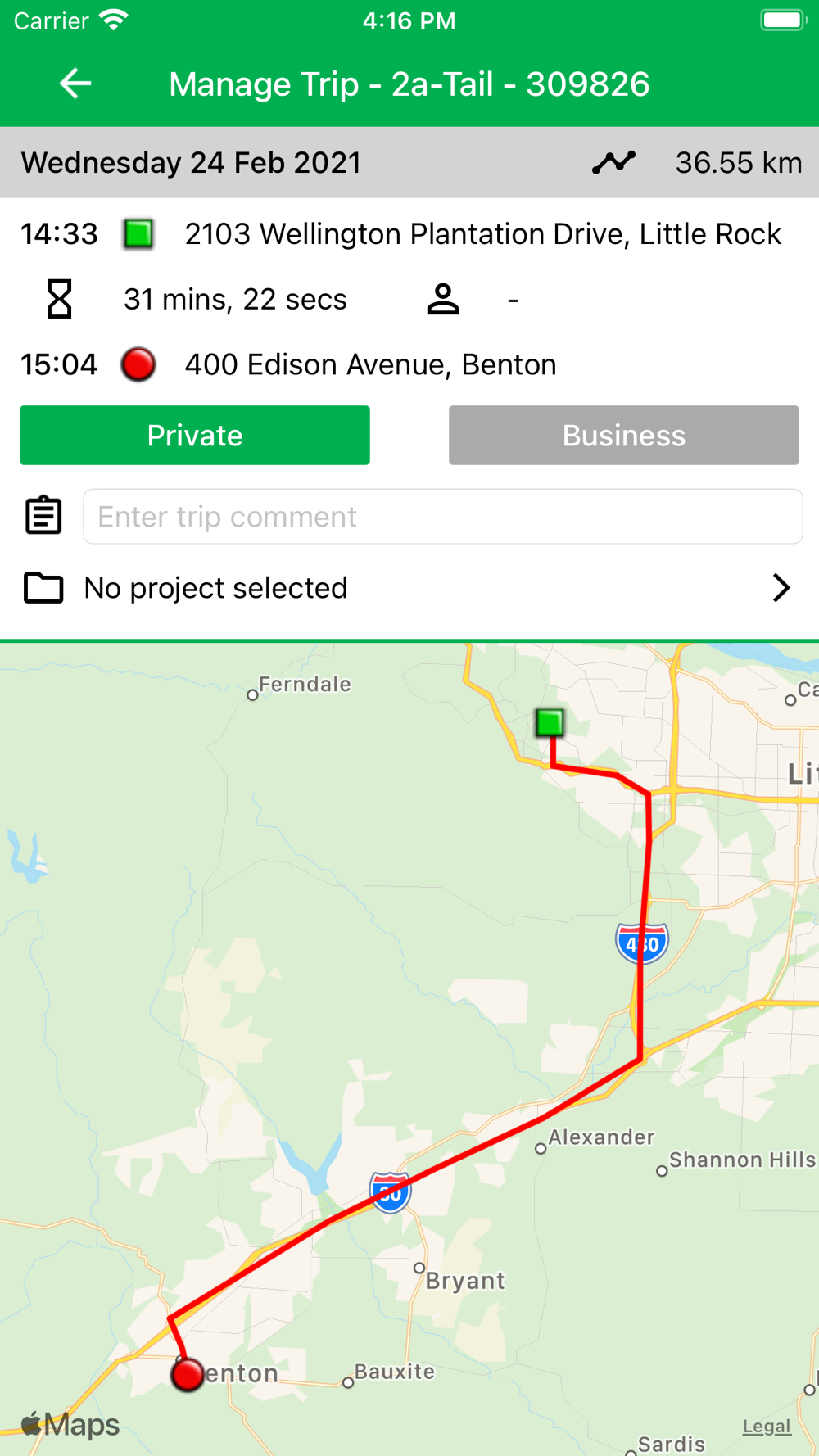819x1456 pixels.
Task: Open the Legal link on the map
Action: (767, 1427)
